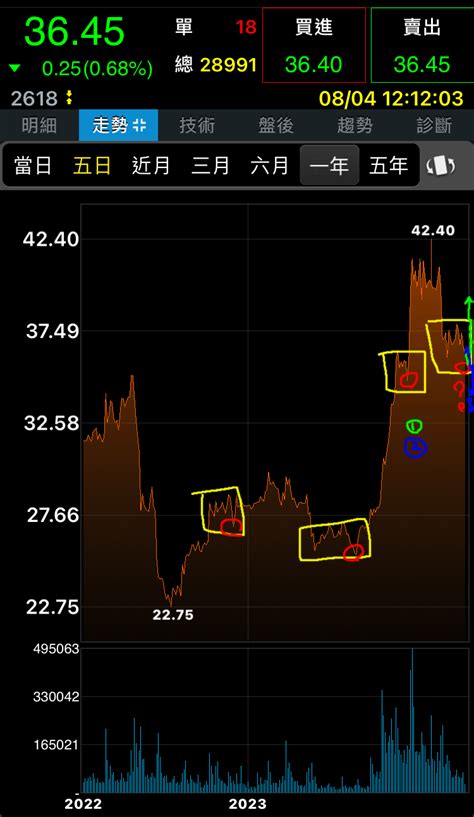474x817 pixels.
Task: Select the 走勢 trend tab
Action: pos(119,126)
